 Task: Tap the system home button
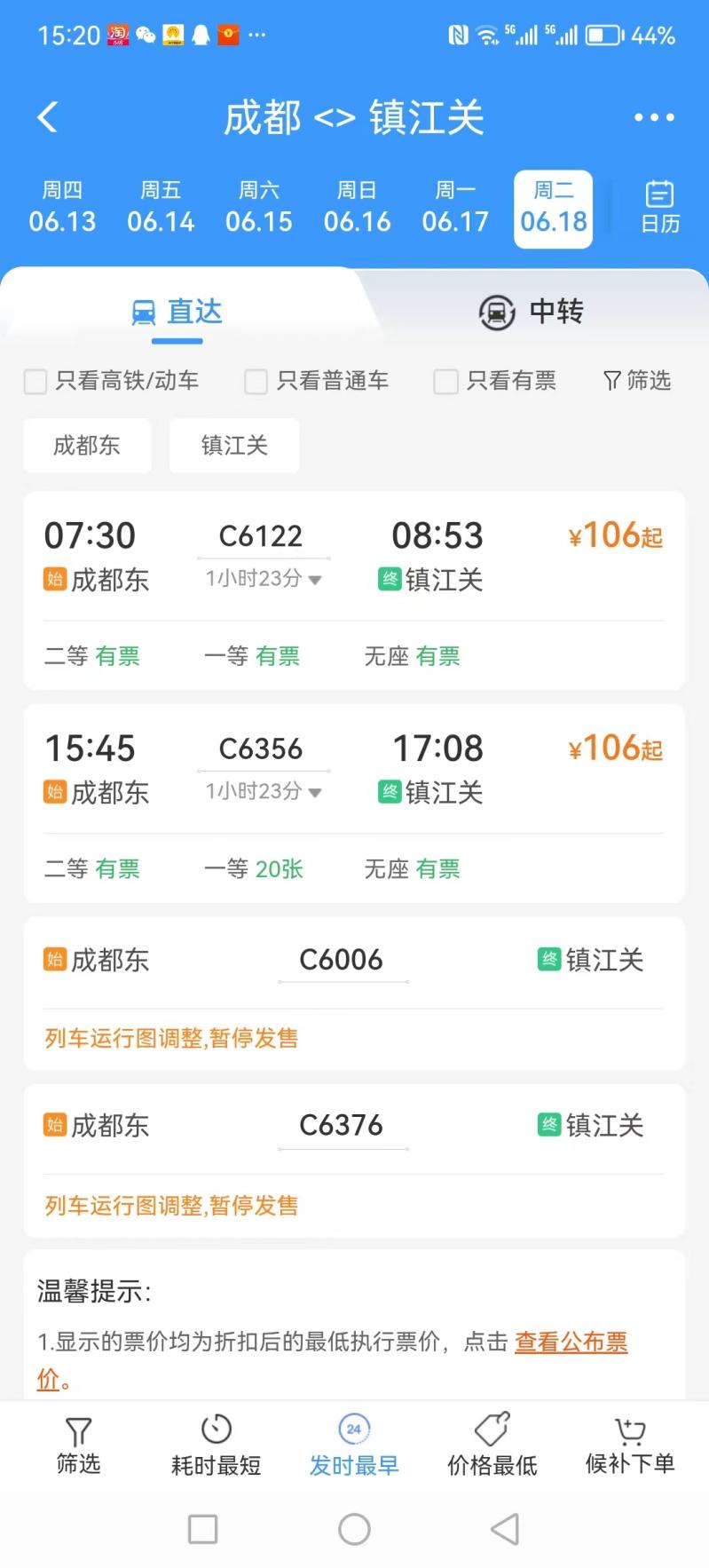(x=354, y=1529)
